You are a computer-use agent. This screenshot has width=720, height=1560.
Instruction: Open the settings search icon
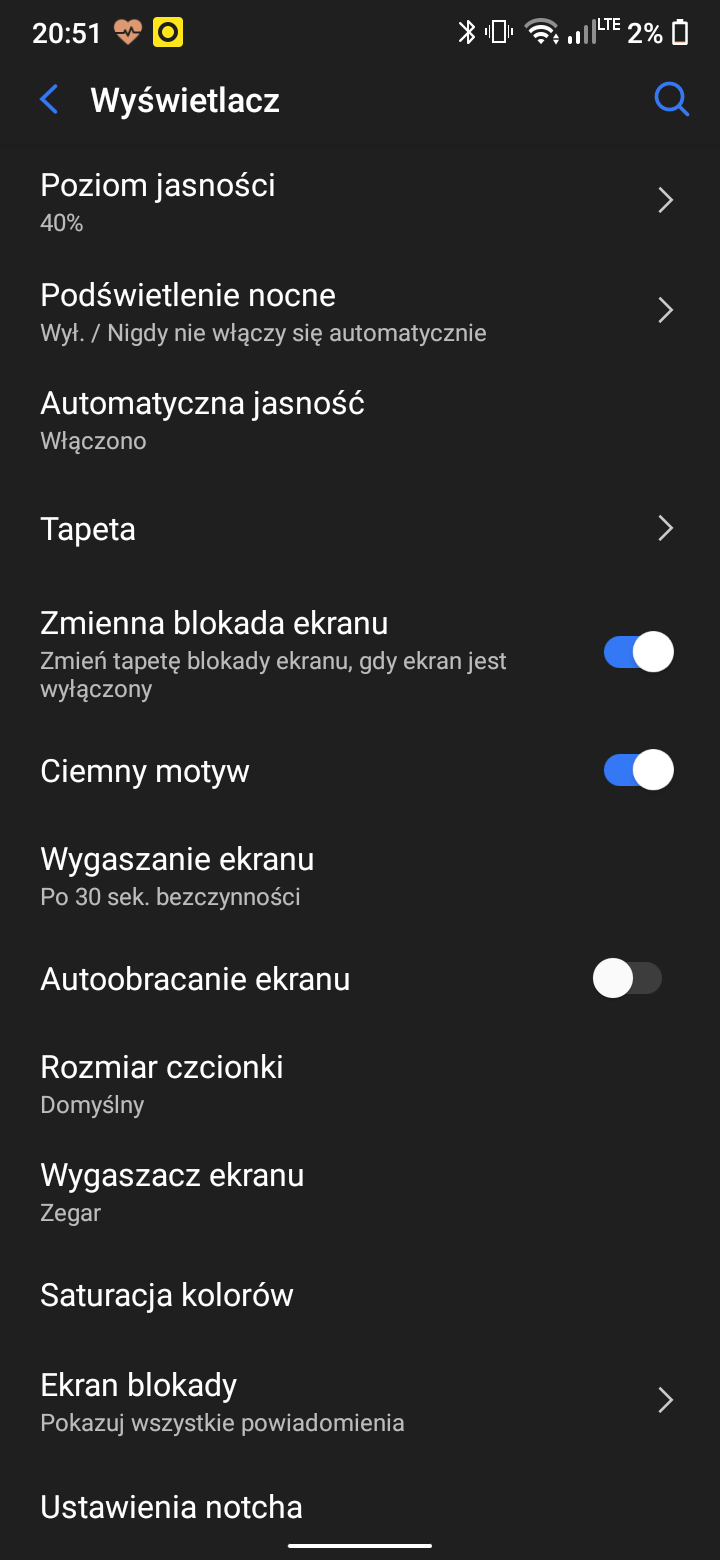[671, 100]
